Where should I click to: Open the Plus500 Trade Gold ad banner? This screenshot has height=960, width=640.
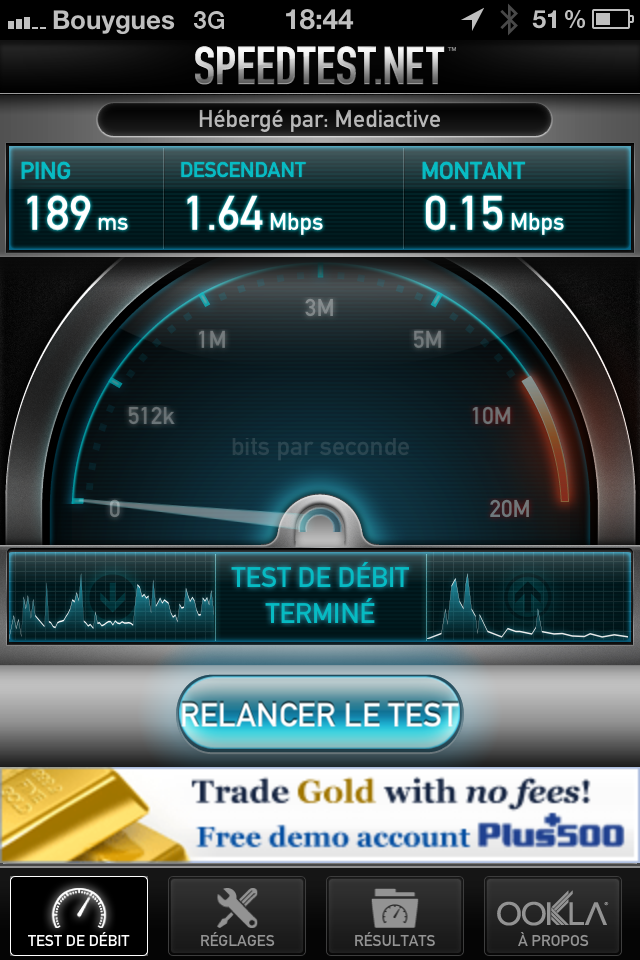pos(320,814)
